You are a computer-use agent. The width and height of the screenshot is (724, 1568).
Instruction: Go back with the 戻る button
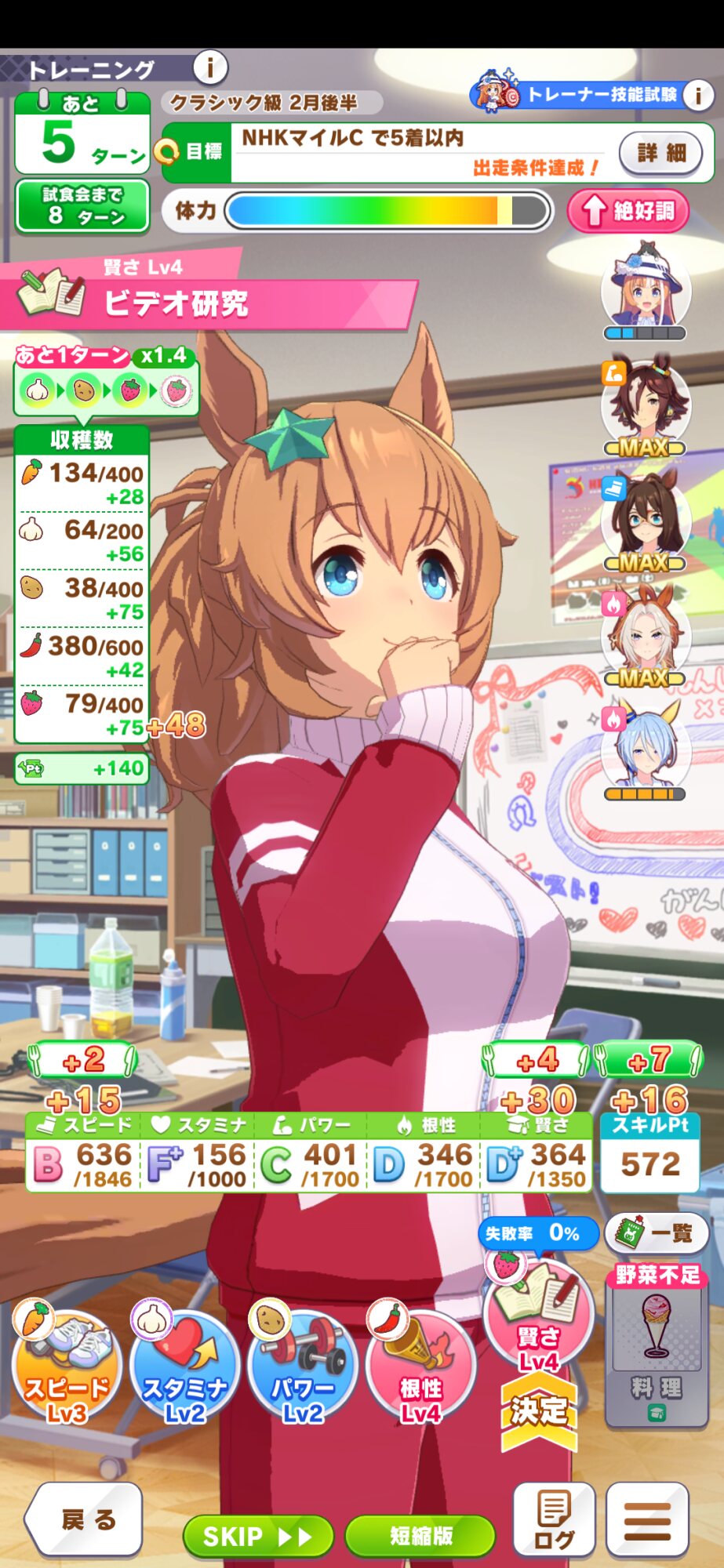[85, 1520]
